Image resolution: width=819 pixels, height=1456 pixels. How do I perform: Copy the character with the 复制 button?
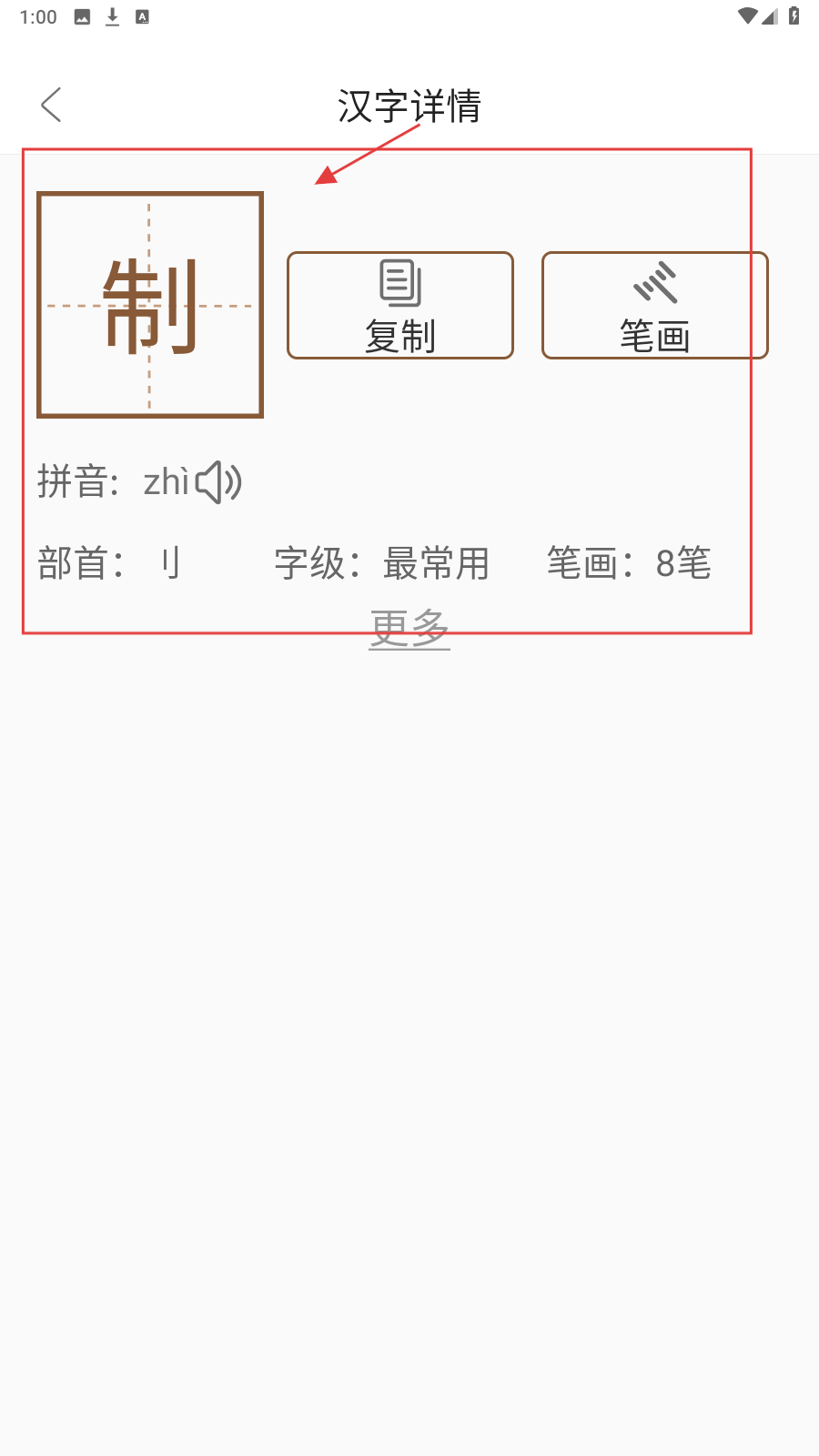point(400,306)
